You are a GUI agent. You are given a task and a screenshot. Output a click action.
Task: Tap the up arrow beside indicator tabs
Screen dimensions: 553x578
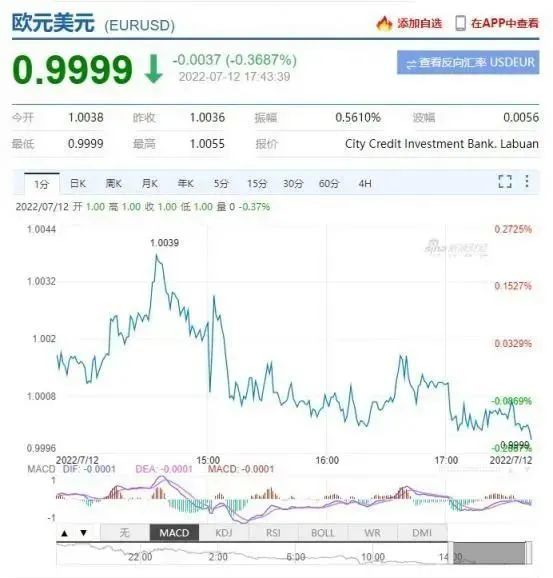[x=65, y=533]
